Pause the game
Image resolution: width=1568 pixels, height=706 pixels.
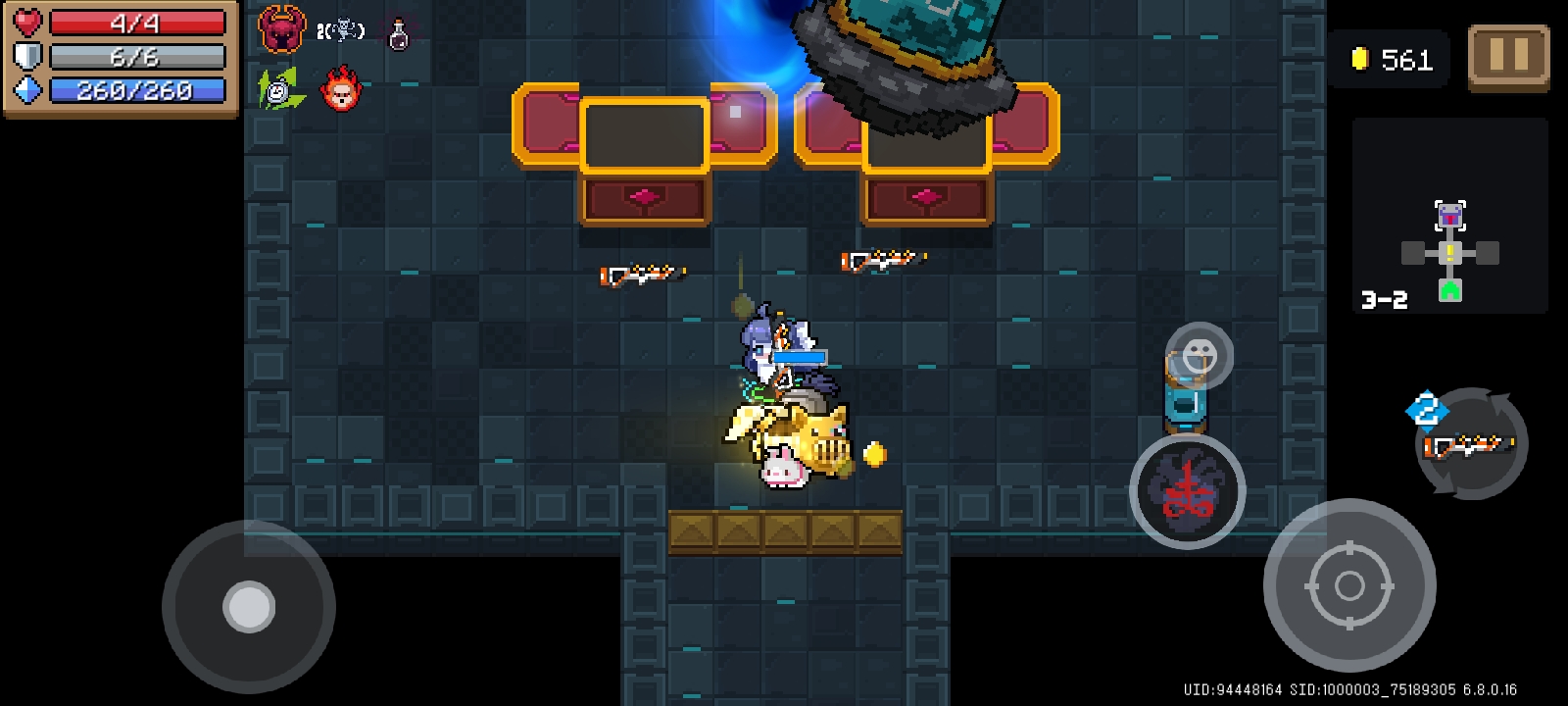pyautogui.click(x=1508, y=57)
